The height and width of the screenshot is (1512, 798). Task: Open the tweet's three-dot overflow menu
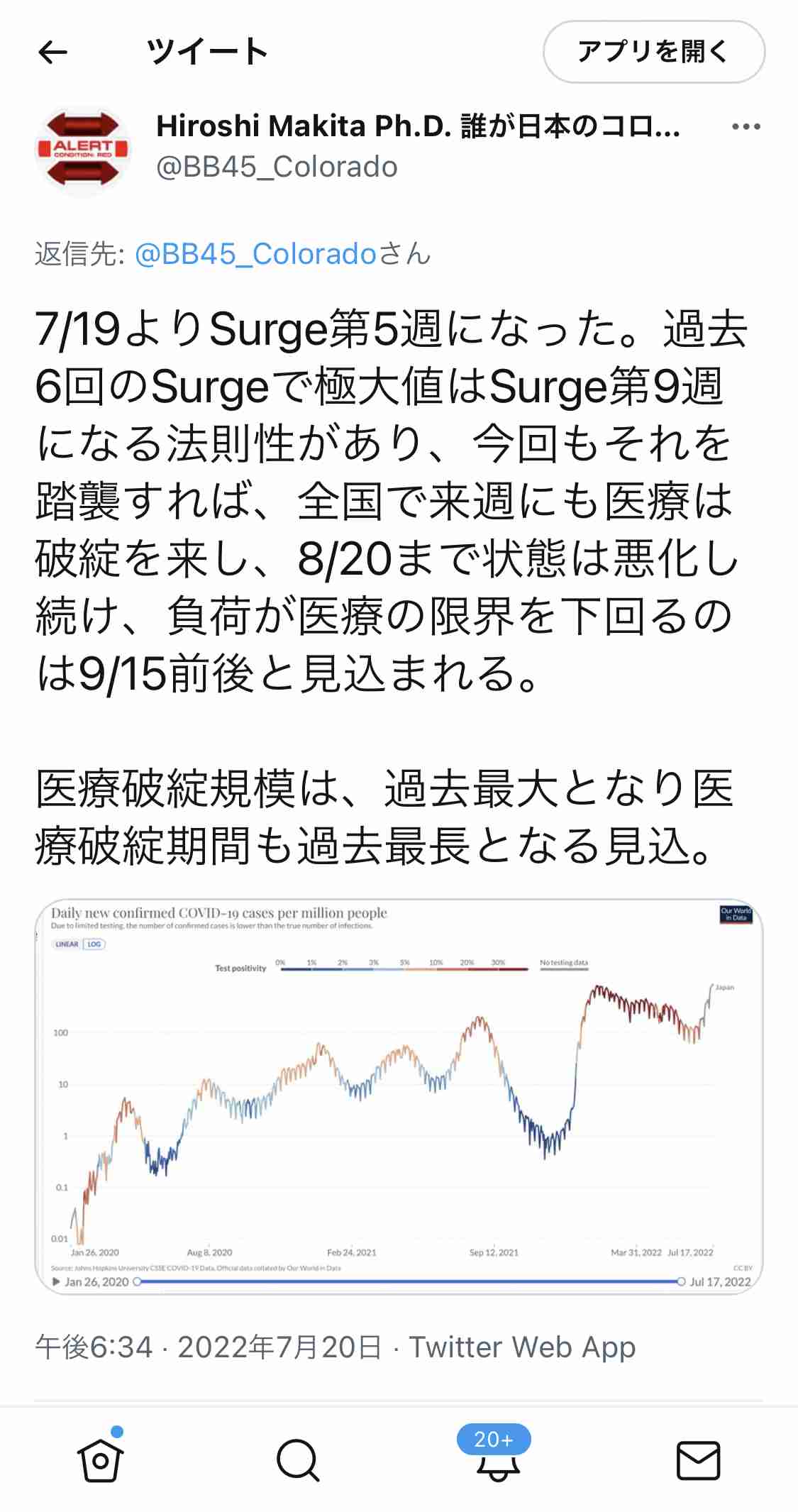click(746, 127)
